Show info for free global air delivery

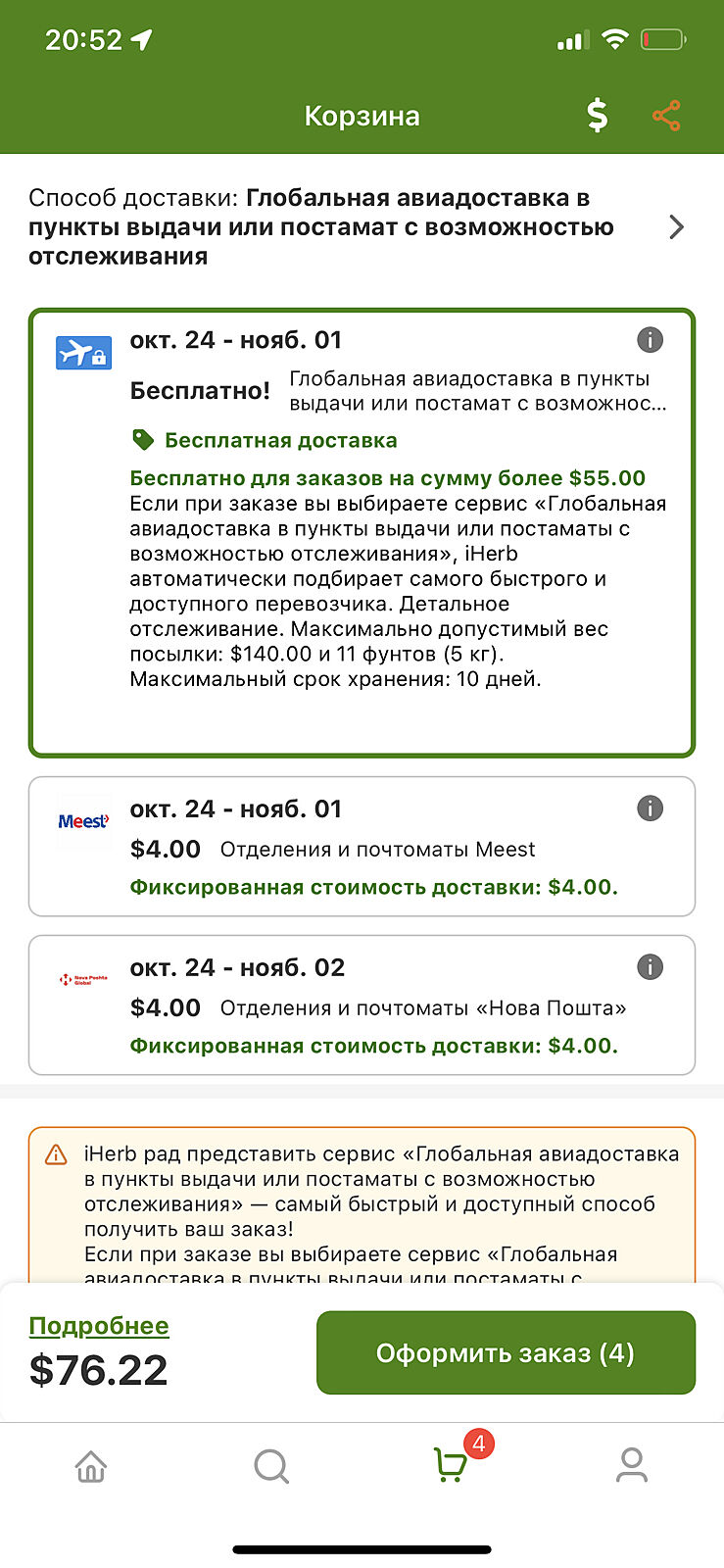650,340
